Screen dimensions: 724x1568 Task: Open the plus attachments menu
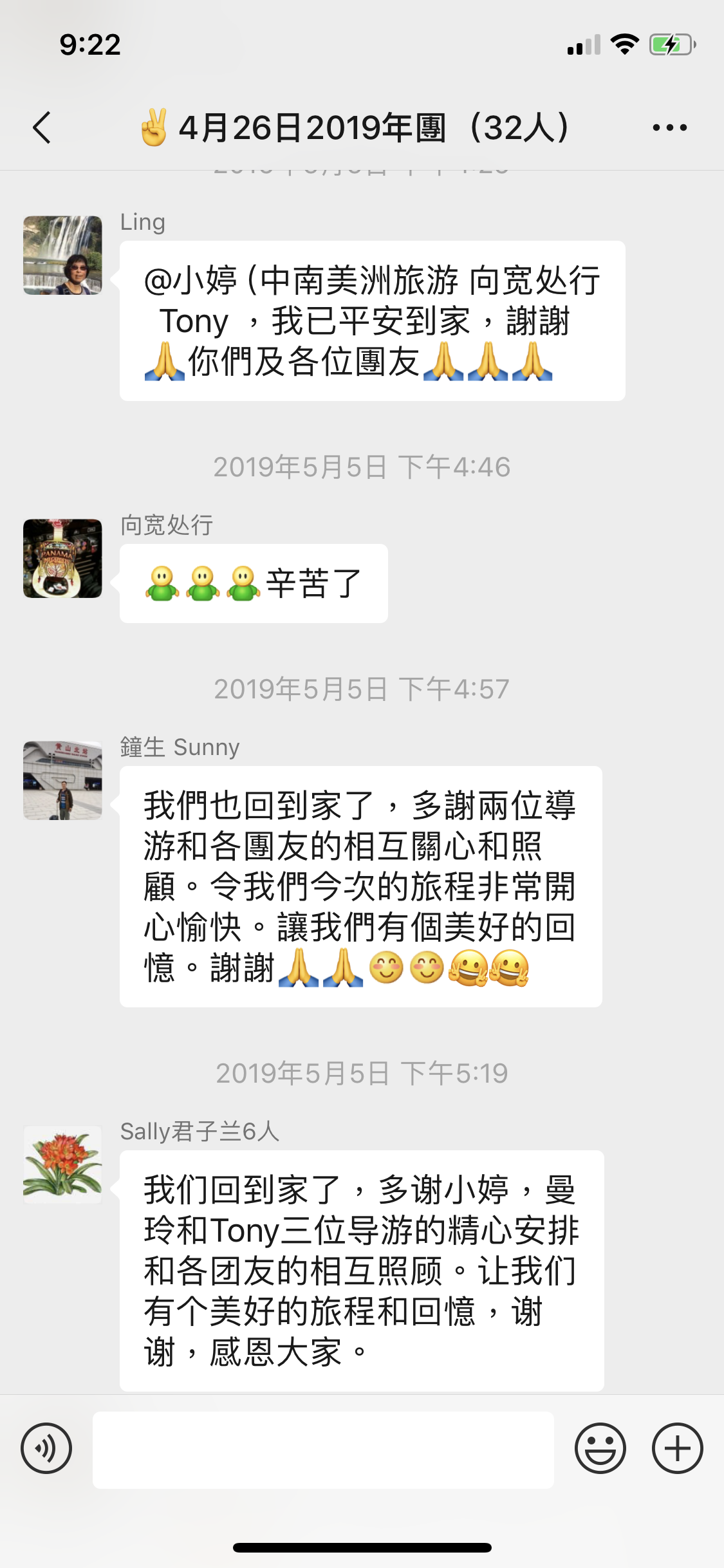coord(677,1448)
